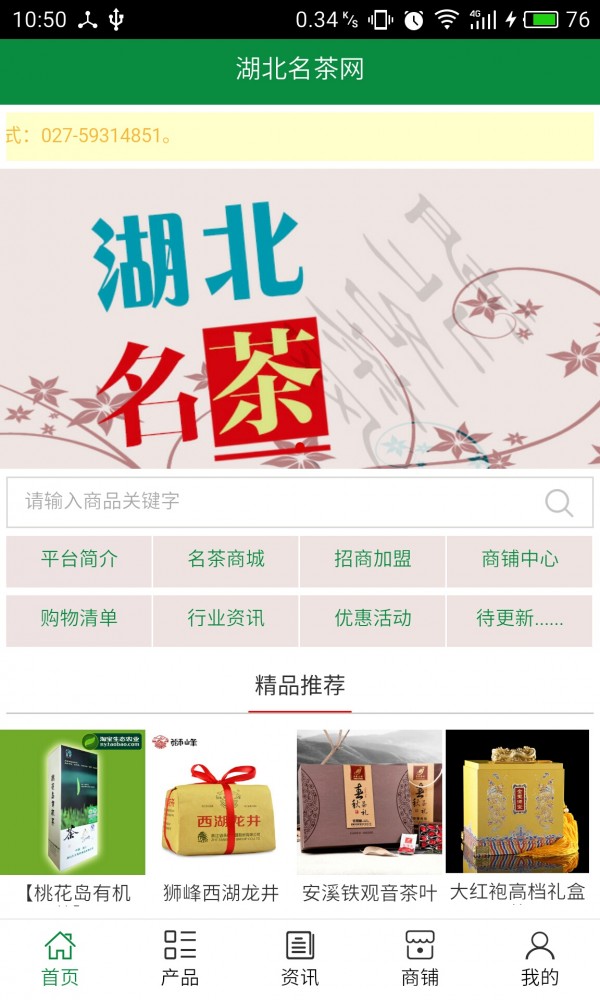Screen dimensions: 600x1000
Task: Switch to the 商铺 tab
Action: 420,958
